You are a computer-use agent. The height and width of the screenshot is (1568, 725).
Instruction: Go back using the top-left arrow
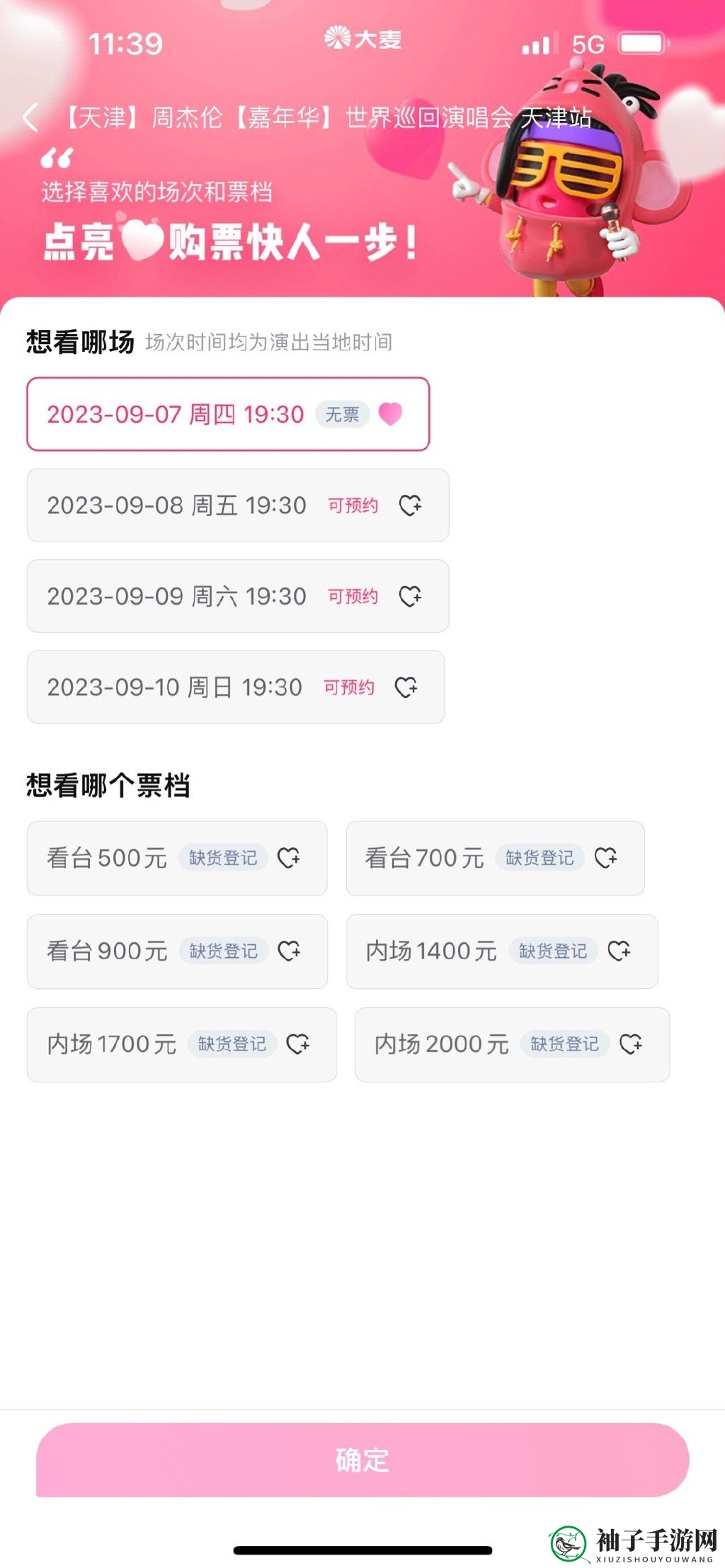(30, 118)
